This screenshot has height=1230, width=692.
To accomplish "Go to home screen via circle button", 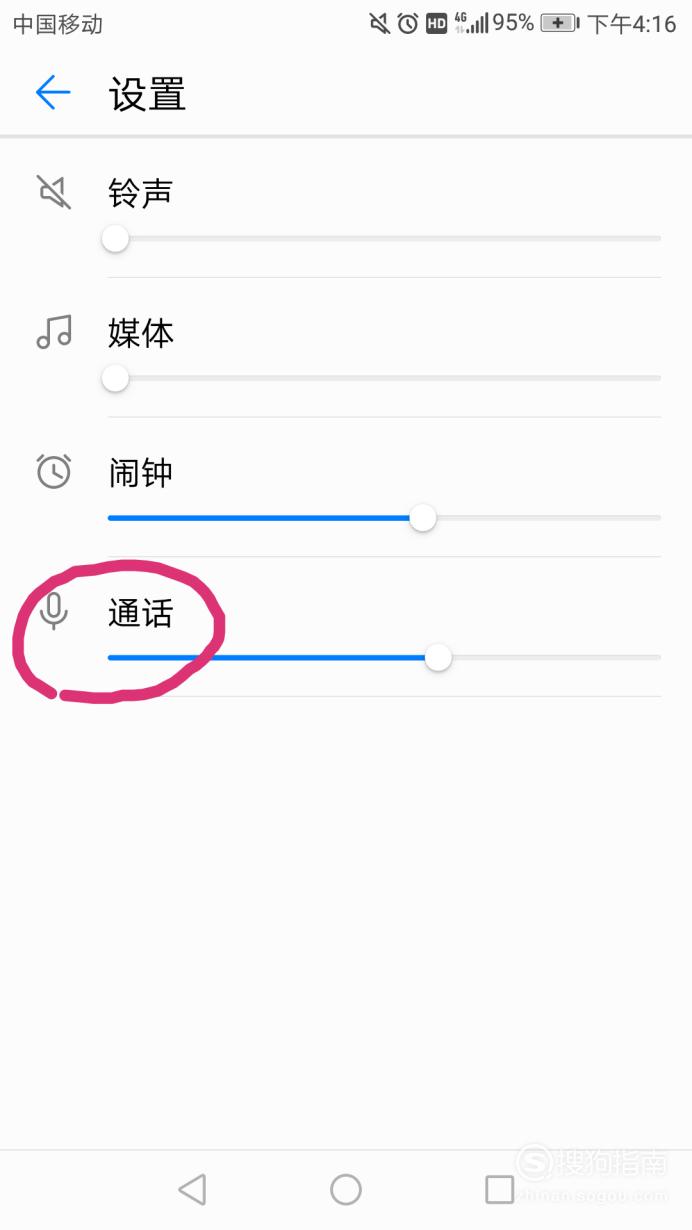I will [x=346, y=1189].
